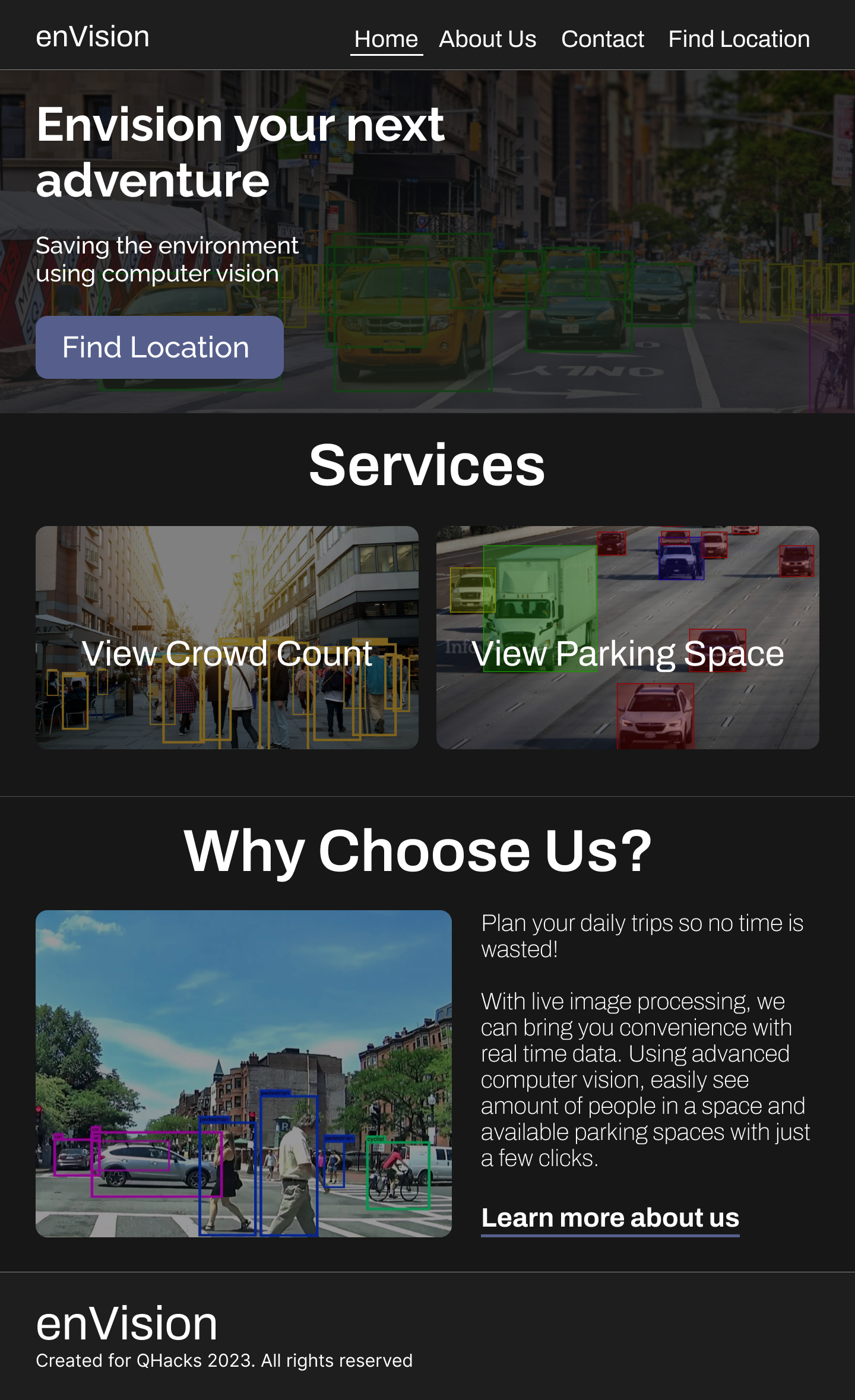Open the Home nav link
Viewport: 855px width, 1400px height.
click(387, 39)
